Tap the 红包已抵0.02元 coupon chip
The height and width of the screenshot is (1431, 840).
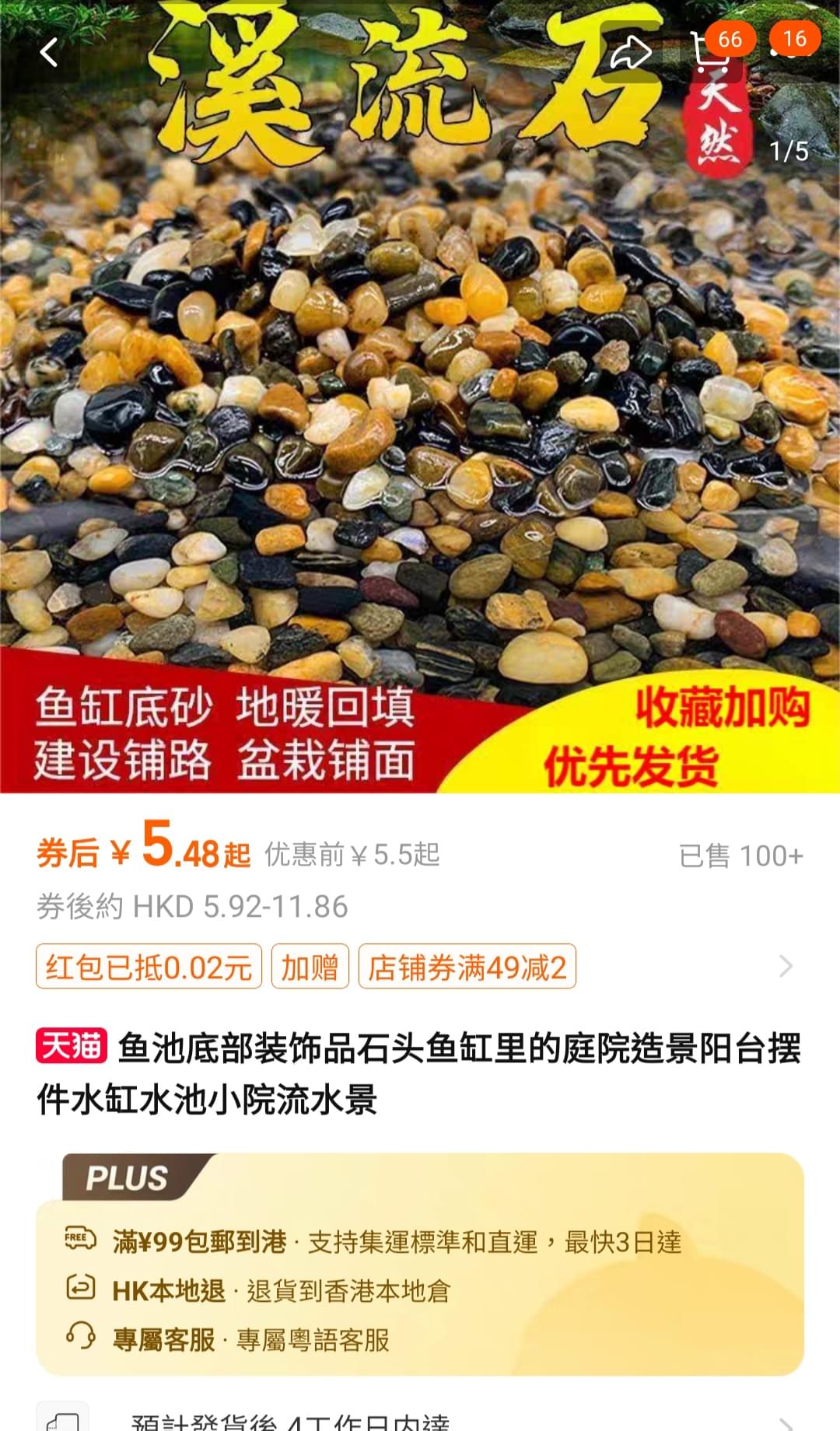[149, 967]
